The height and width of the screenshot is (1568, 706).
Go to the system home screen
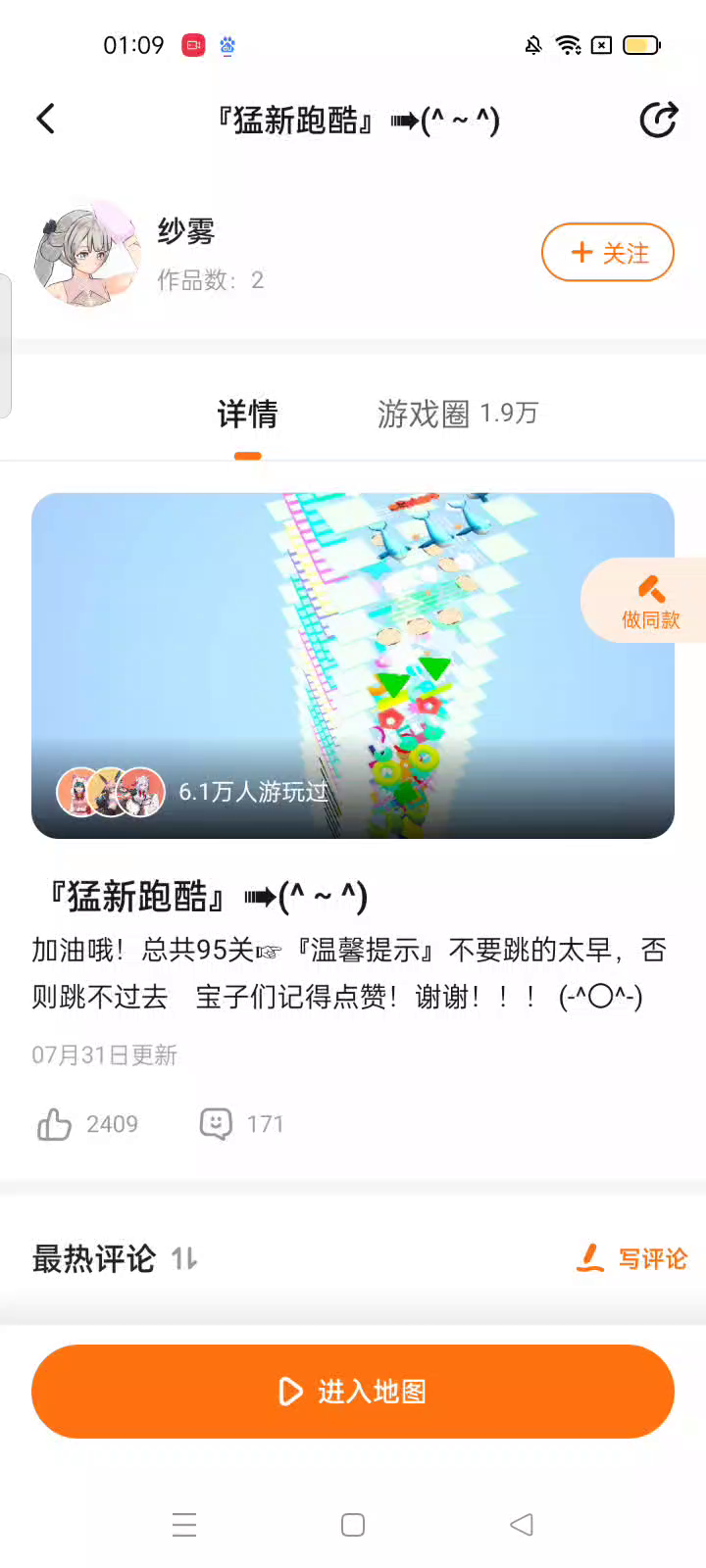[353, 1525]
